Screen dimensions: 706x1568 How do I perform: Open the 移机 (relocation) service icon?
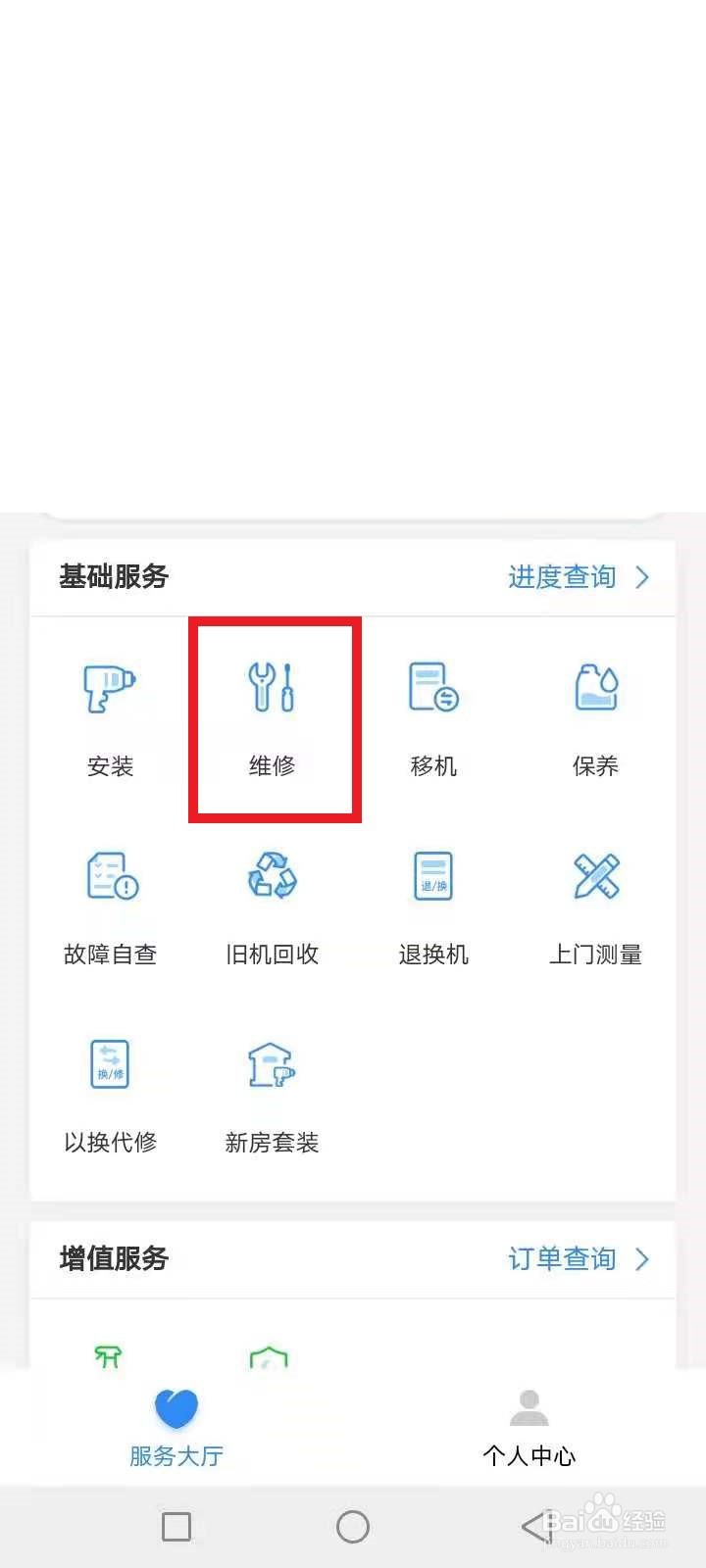tap(433, 715)
